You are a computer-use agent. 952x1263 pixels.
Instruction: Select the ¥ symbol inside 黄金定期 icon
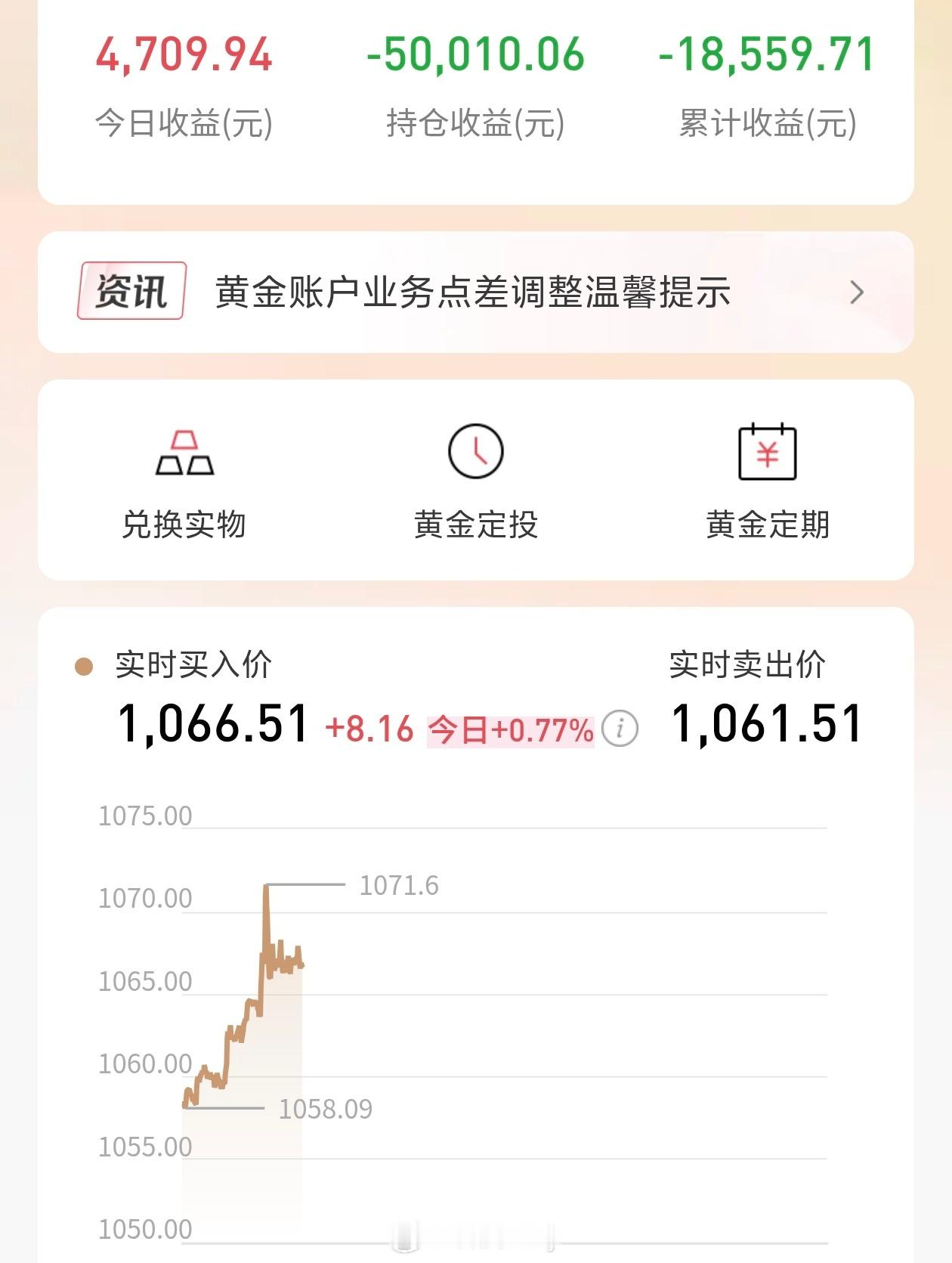point(767,454)
